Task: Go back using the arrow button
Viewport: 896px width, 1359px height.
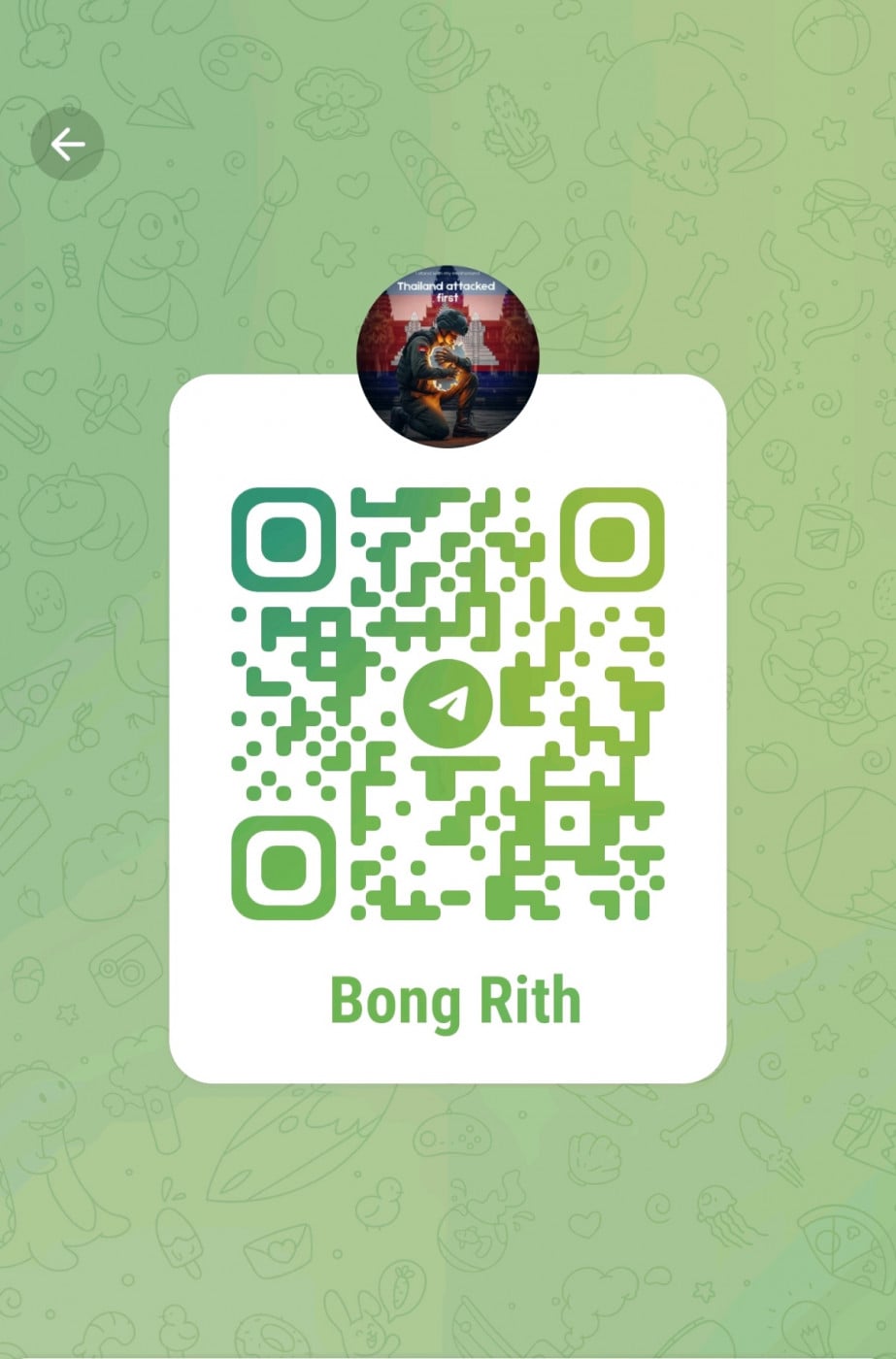Action: click(x=67, y=145)
